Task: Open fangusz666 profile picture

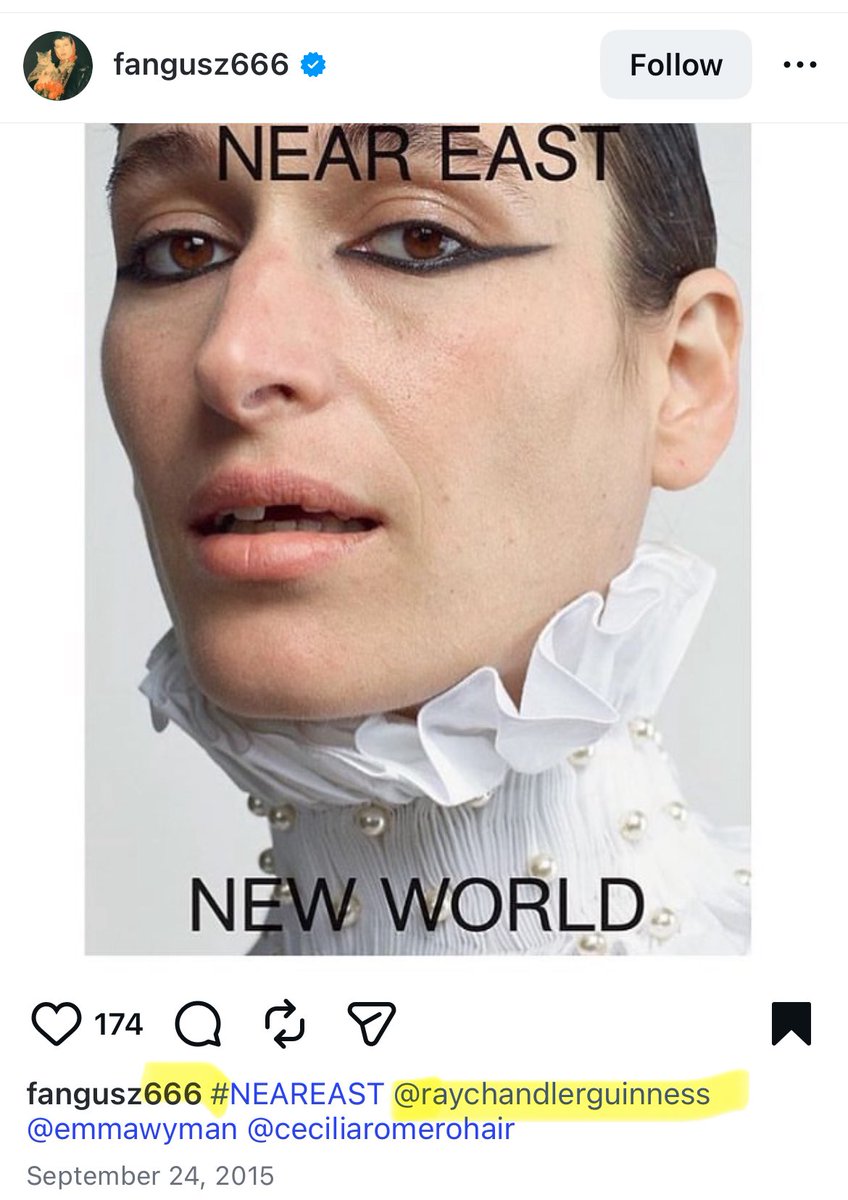Action: click(x=58, y=66)
